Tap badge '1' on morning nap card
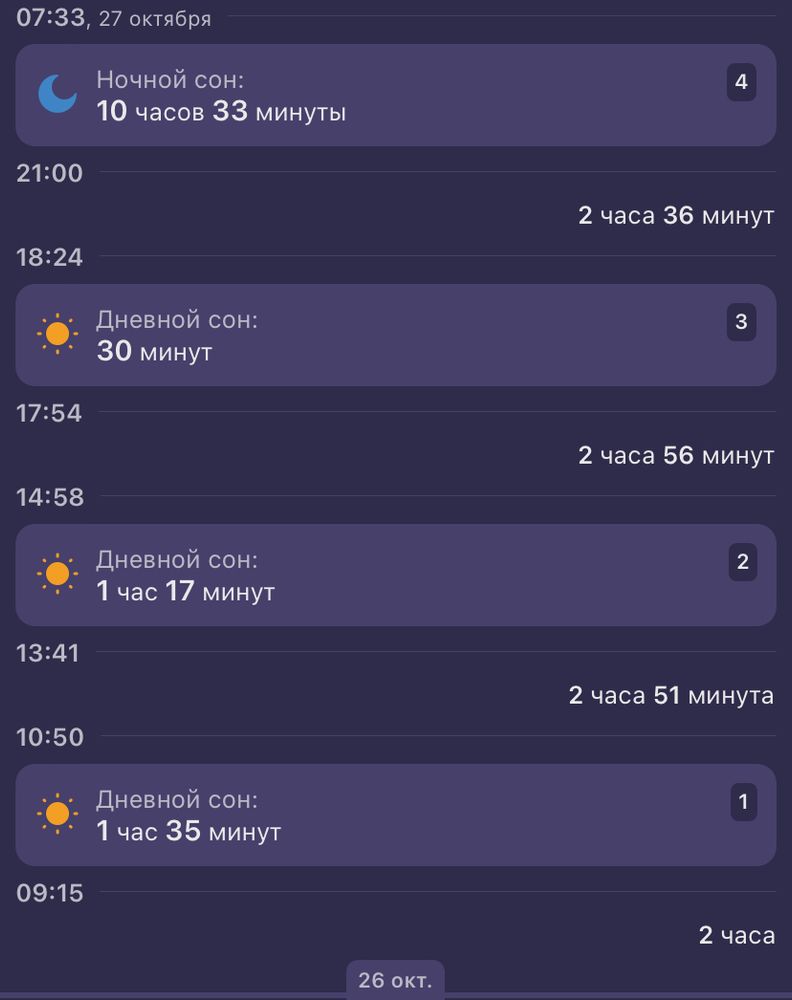Image resolution: width=792 pixels, height=1000 pixels. point(742,801)
